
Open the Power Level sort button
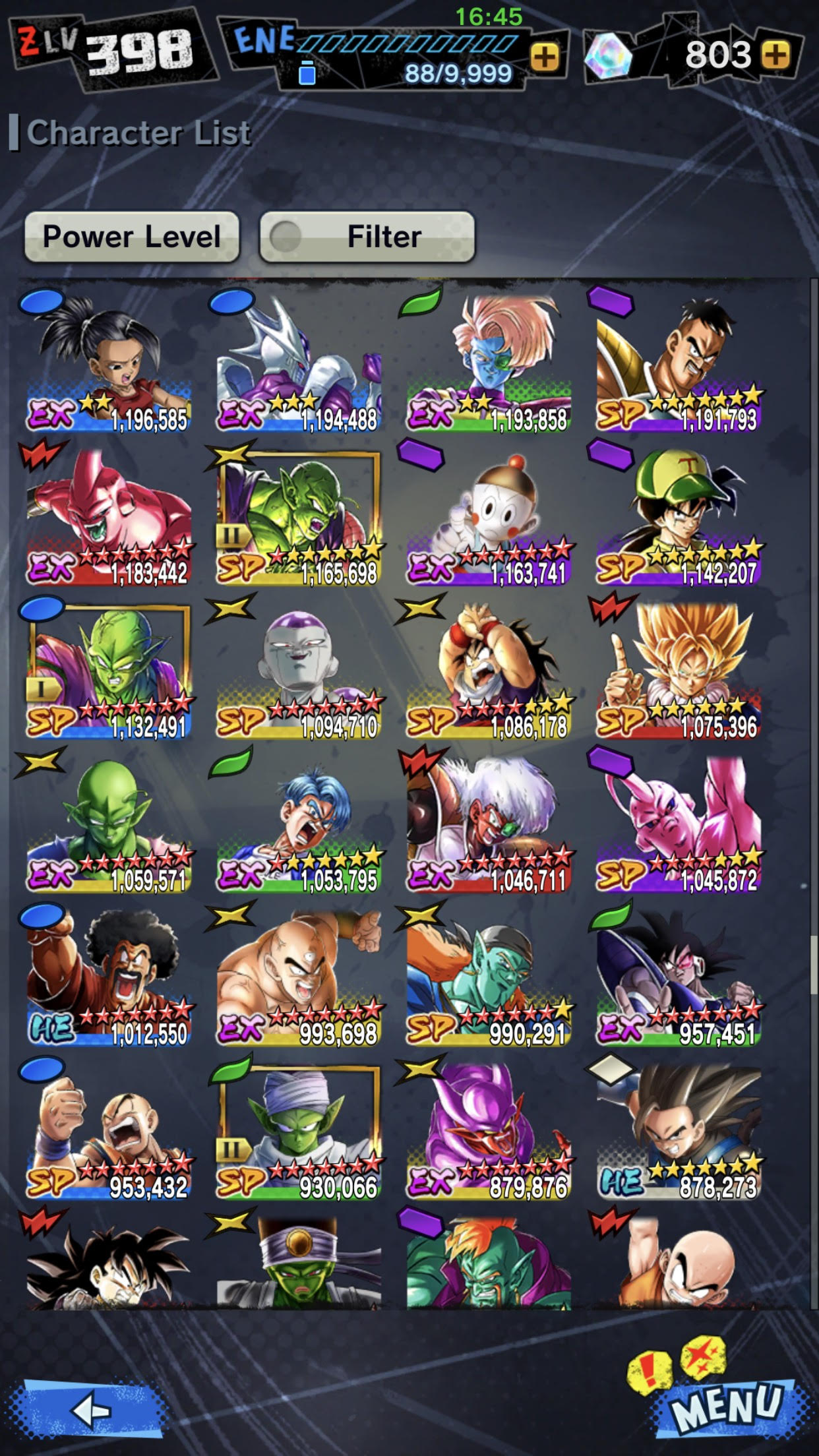pyautogui.click(x=132, y=237)
